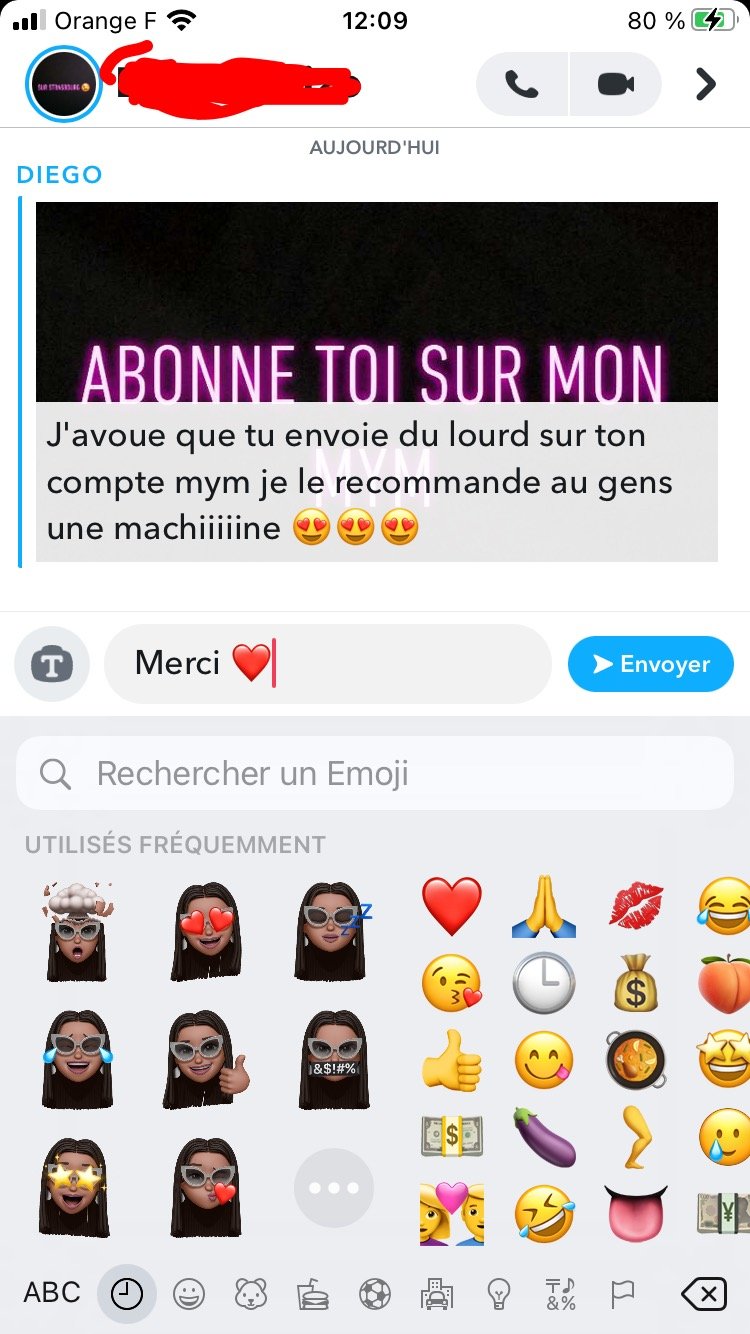Viewport: 750px width, 1334px height.
Task: Show more Memoji stickers
Action: point(334,1188)
